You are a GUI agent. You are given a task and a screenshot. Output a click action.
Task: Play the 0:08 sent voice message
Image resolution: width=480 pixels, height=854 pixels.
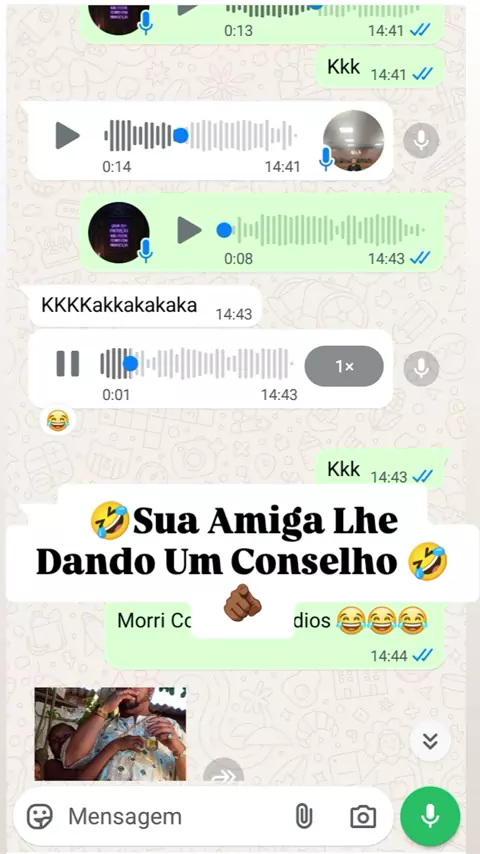tap(189, 230)
